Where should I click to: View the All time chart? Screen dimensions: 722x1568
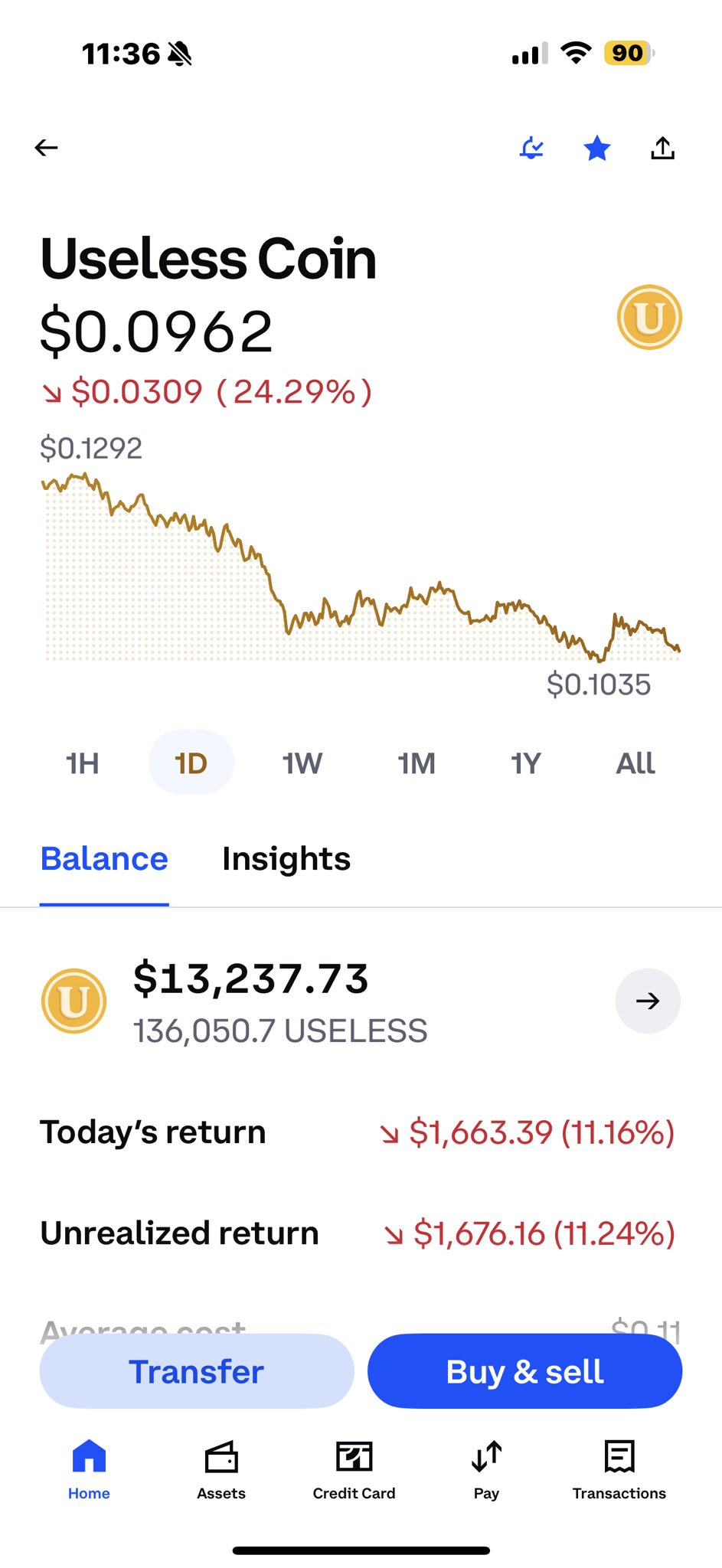pos(635,763)
